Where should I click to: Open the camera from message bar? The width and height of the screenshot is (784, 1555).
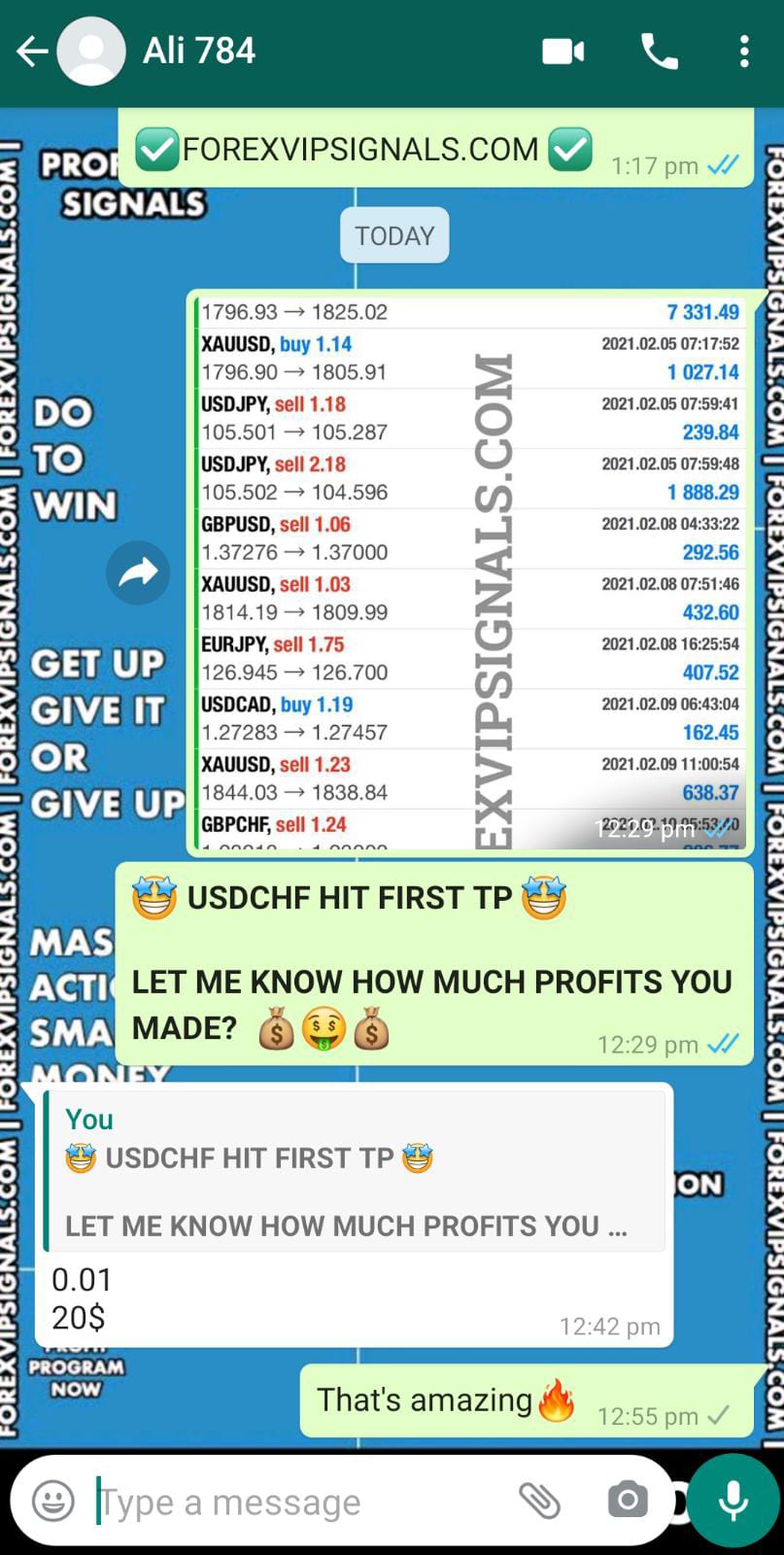pos(628,1501)
